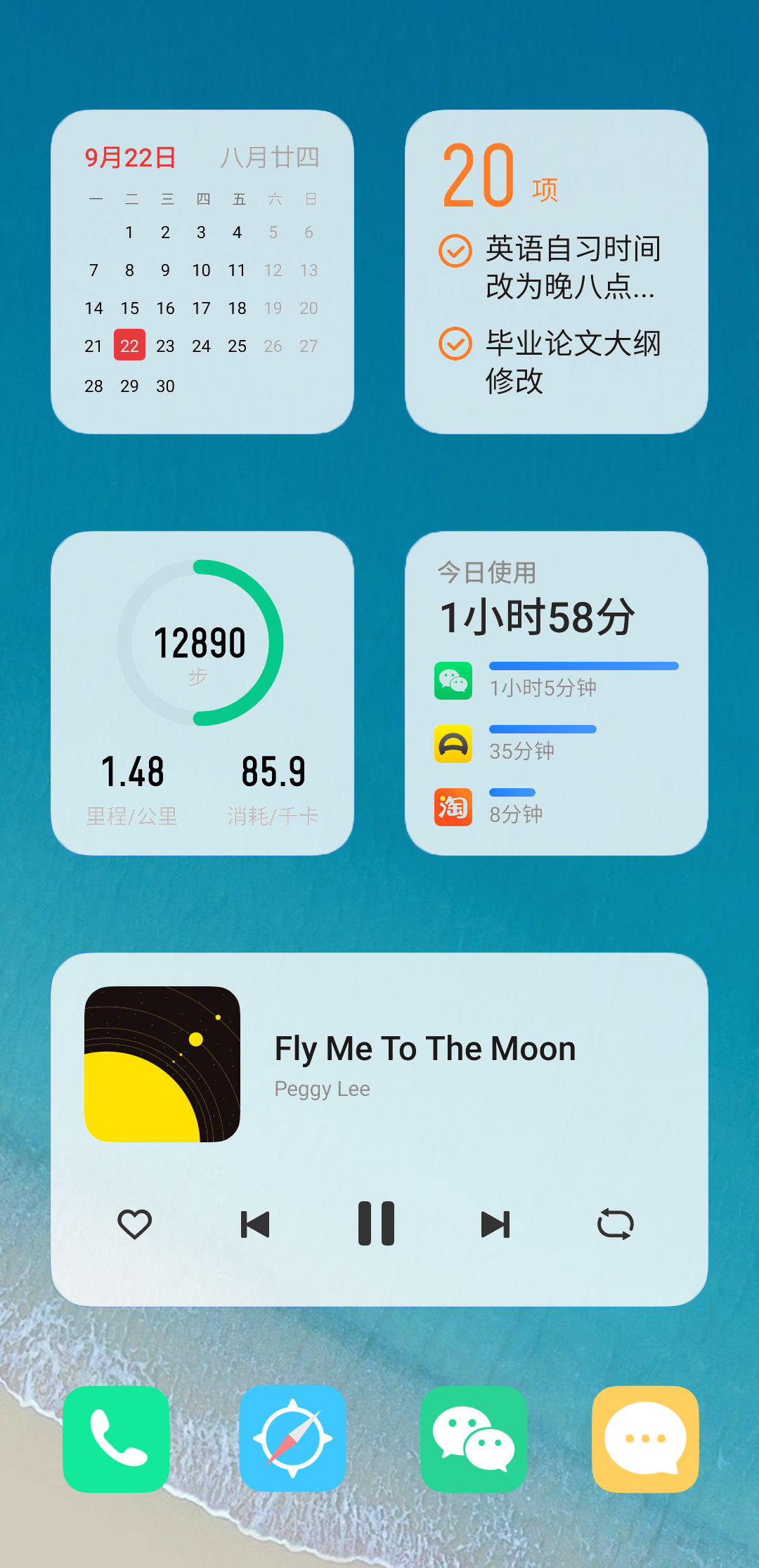Open WeChat from the dock
The height and width of the screenshot is (1568, 759).
point(473,1439)
